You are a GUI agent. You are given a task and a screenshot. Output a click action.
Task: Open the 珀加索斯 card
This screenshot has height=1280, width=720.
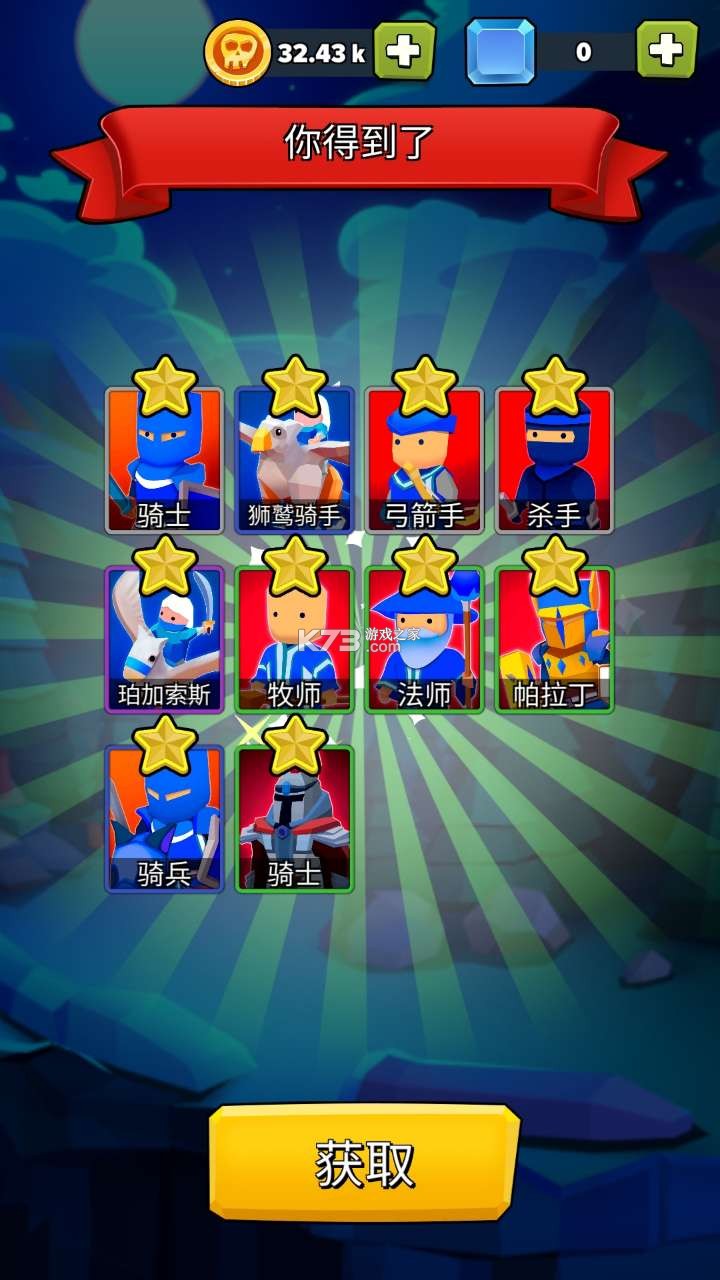[164, 640]
